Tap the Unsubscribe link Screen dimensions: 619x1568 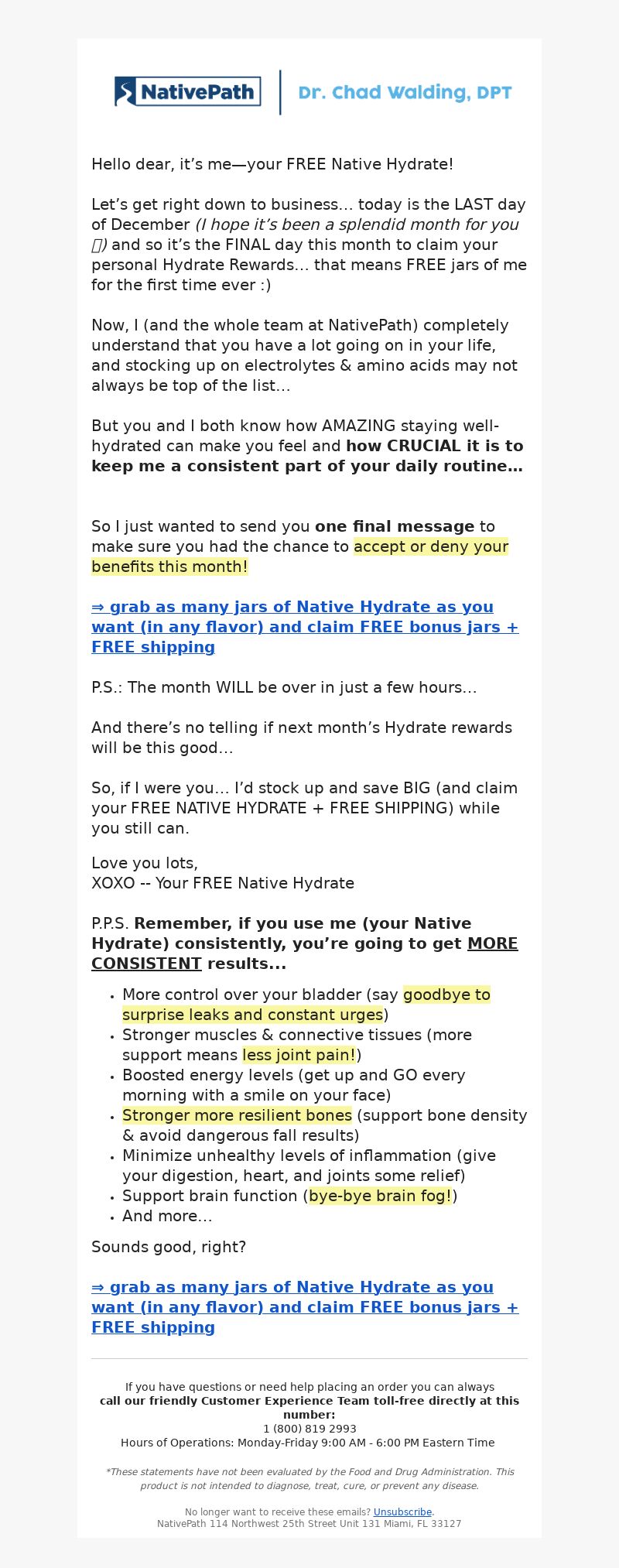click(x=402, y=1512)
